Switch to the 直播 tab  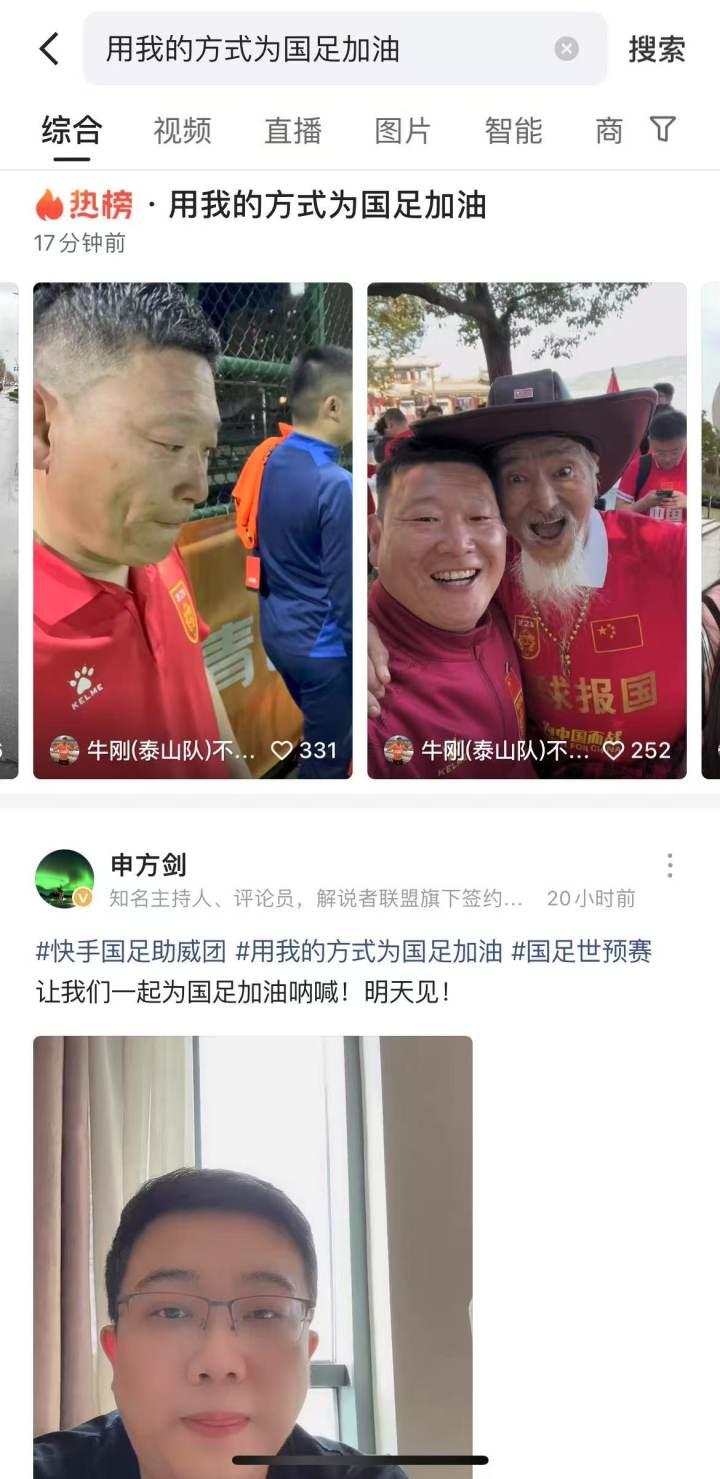(293, 131)
